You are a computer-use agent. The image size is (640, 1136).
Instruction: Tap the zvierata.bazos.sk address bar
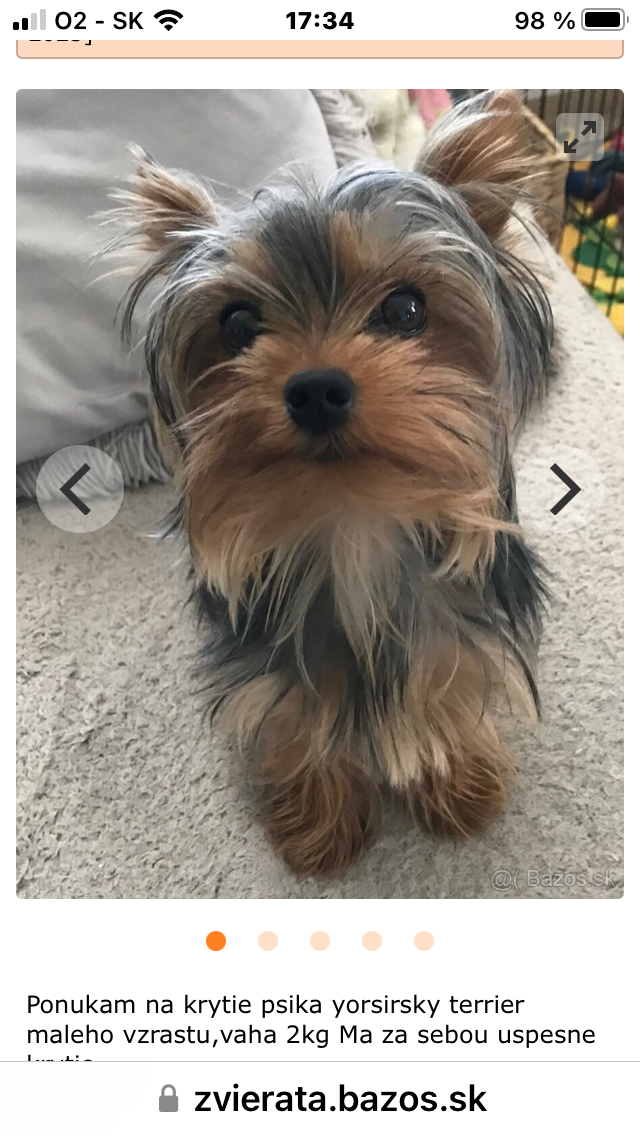(323, 1099)
